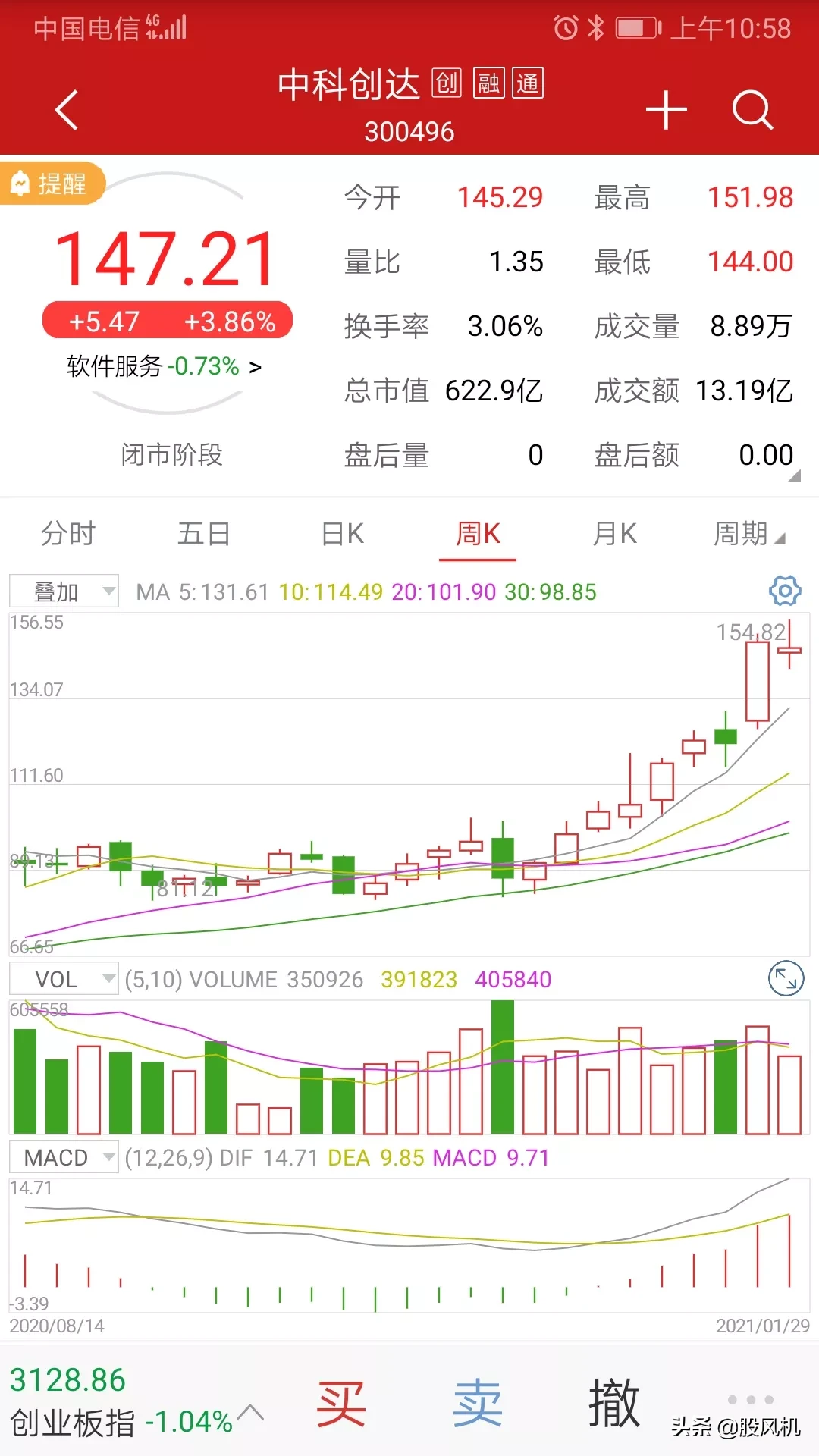Image resolution: width=819 pixels, height=1456 pixels.
Task: Switch to the 分时 chart tab
Action: [x=68, y=534]
